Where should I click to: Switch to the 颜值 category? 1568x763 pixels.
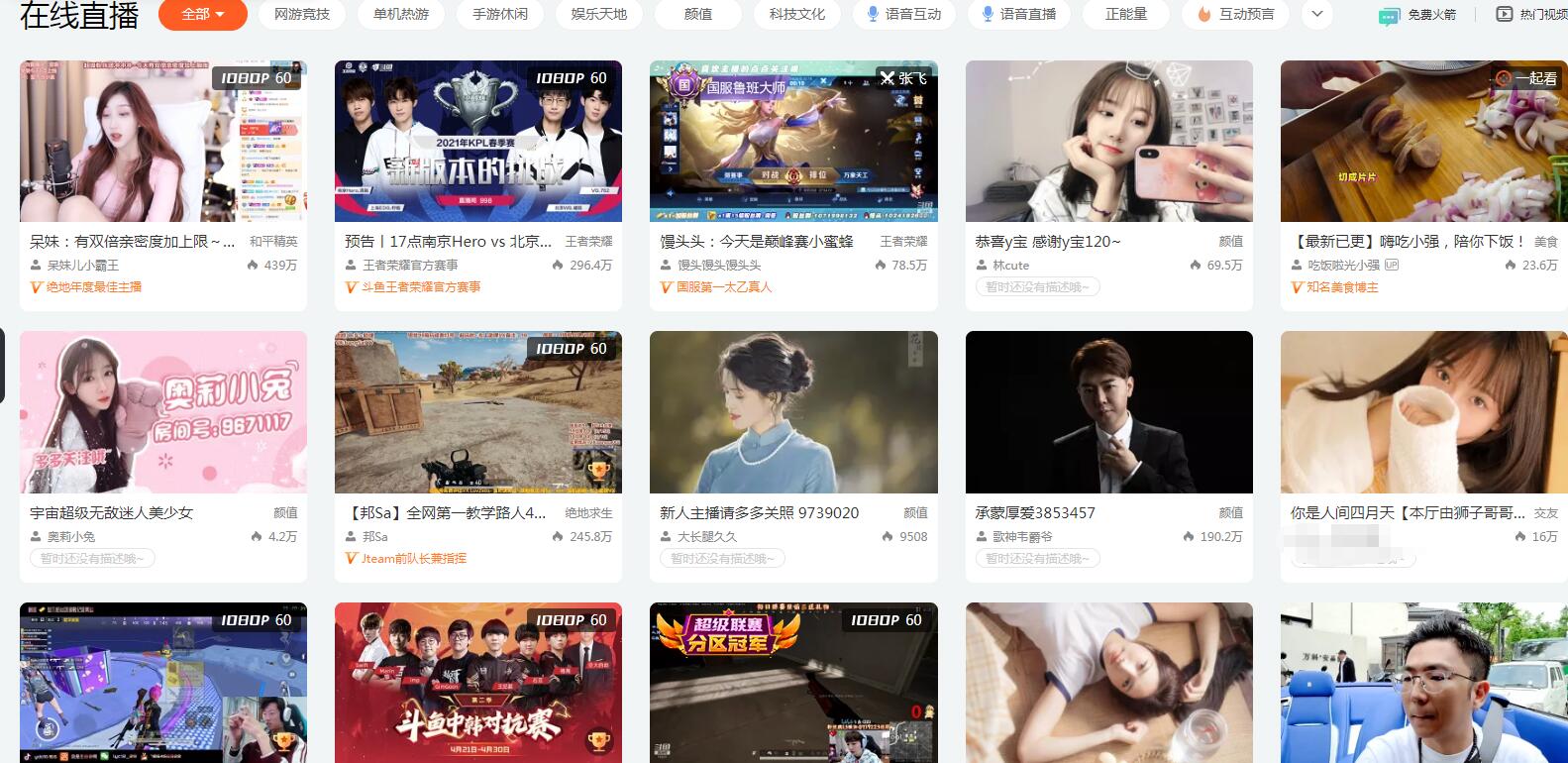click(698, 14)
